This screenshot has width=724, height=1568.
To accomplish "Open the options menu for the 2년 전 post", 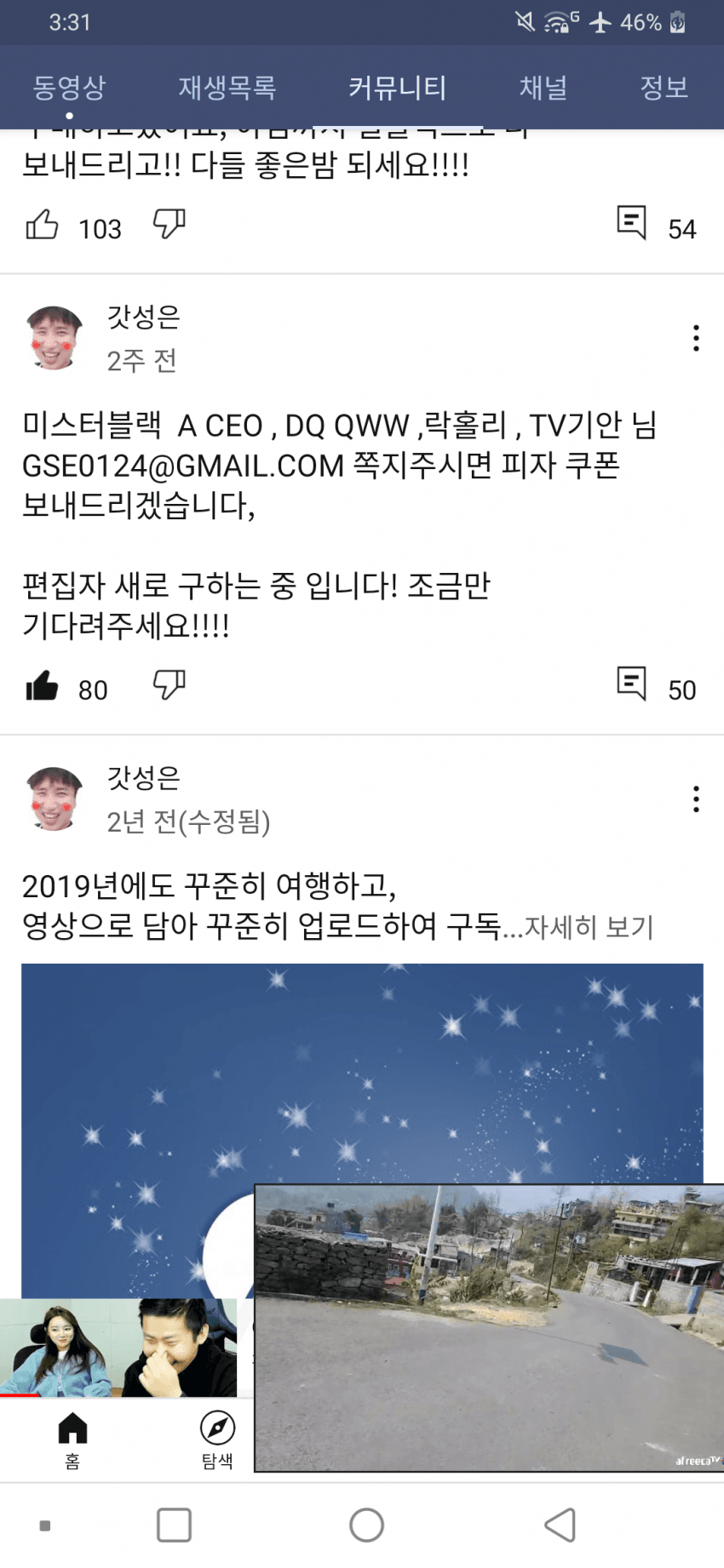I will (x=696, y=799).
